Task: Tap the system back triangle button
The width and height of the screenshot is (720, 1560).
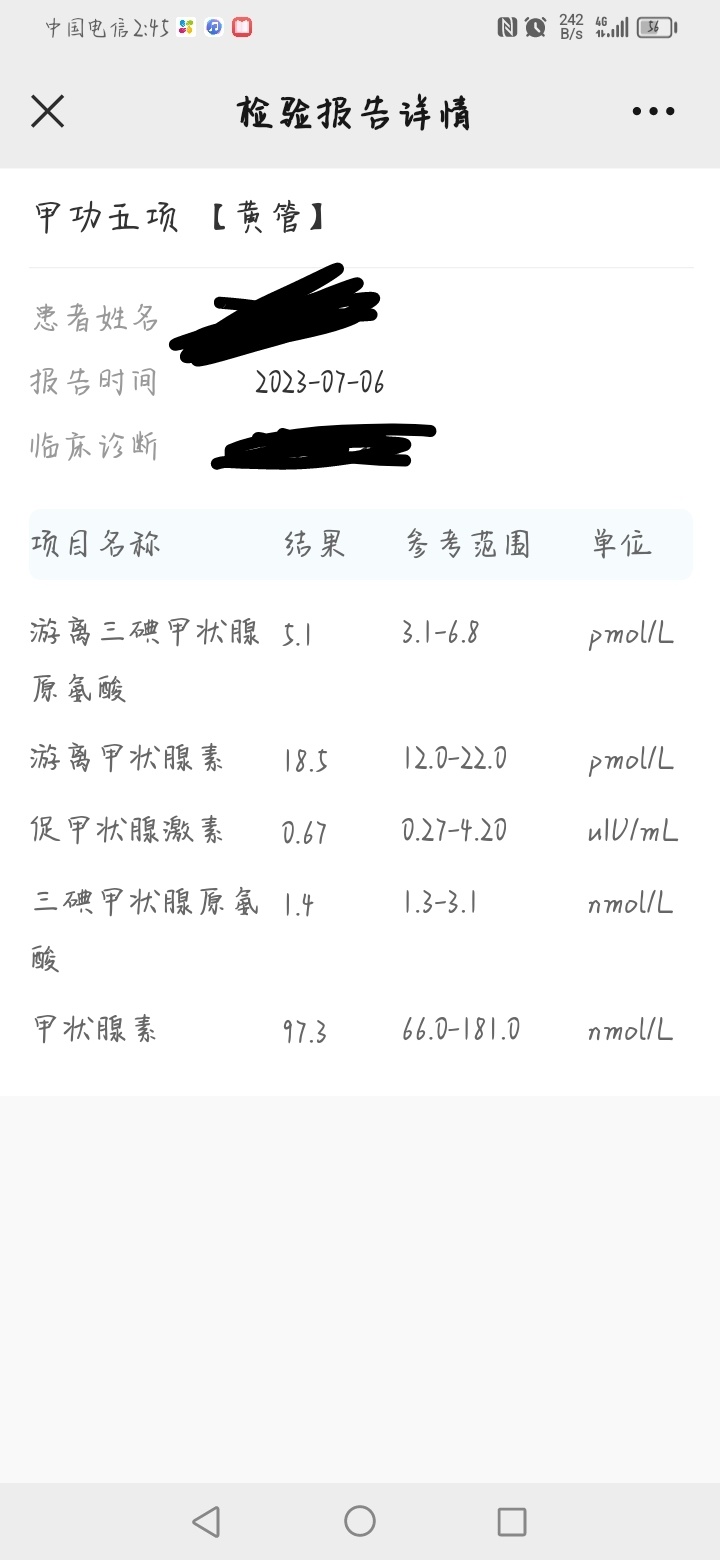Action: click(206, 1521)
